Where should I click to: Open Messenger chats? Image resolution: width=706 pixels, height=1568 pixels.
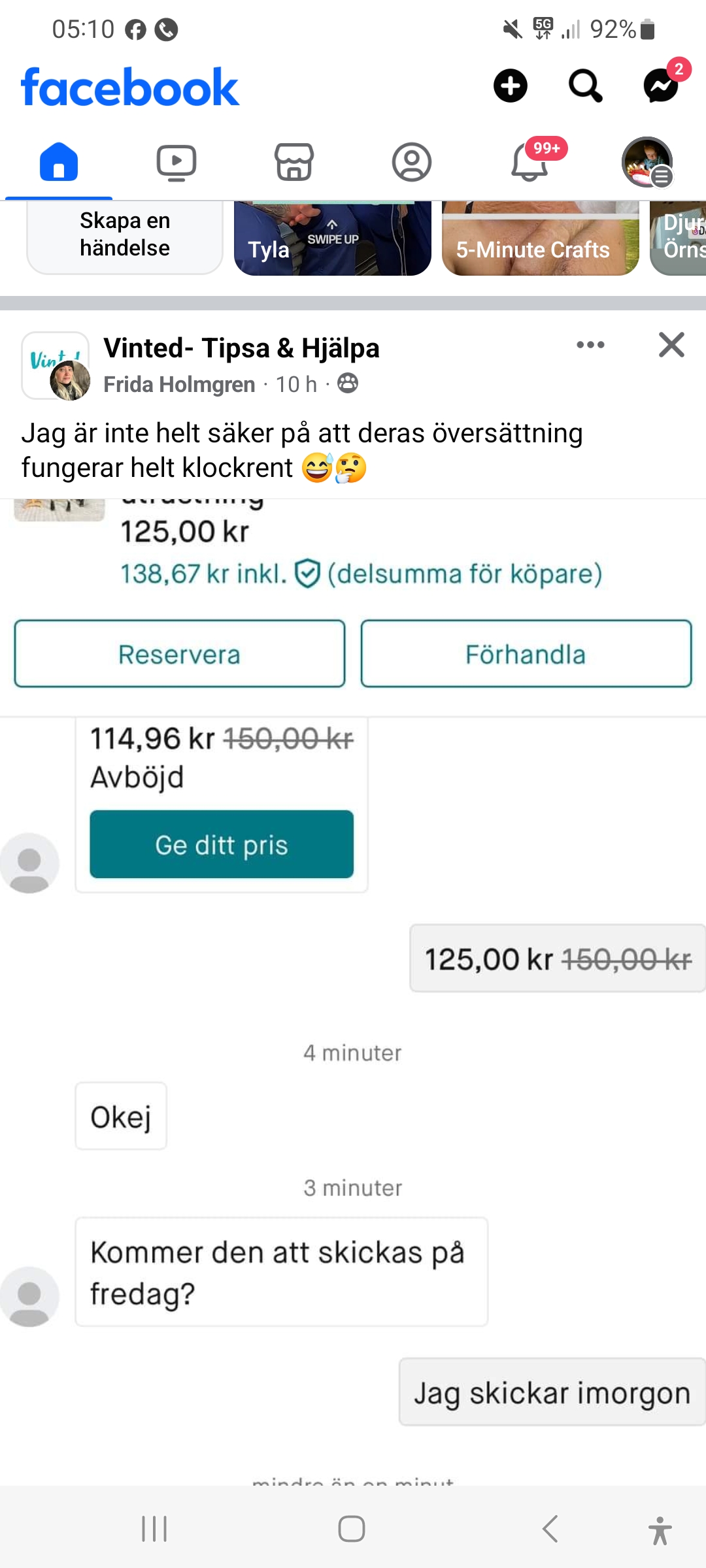[661, 86]
